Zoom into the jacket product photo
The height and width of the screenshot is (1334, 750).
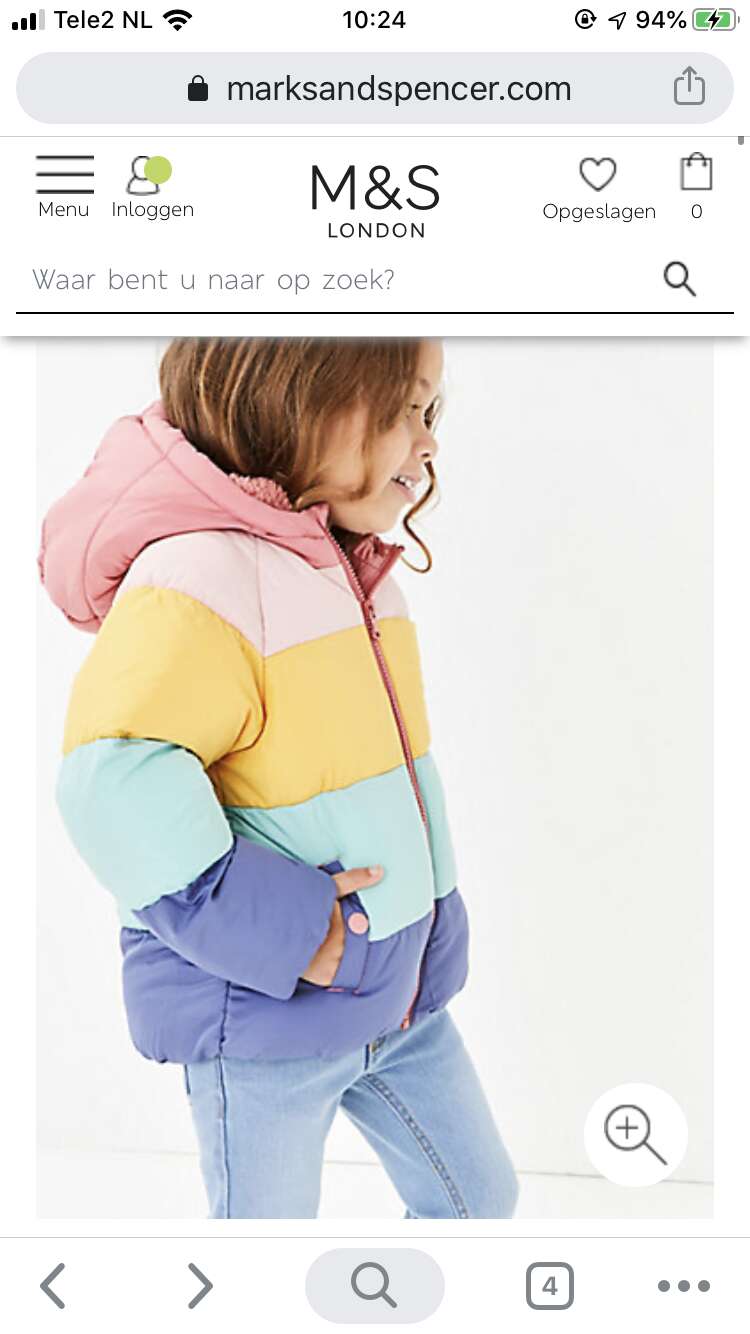(x=636, y=1134)
